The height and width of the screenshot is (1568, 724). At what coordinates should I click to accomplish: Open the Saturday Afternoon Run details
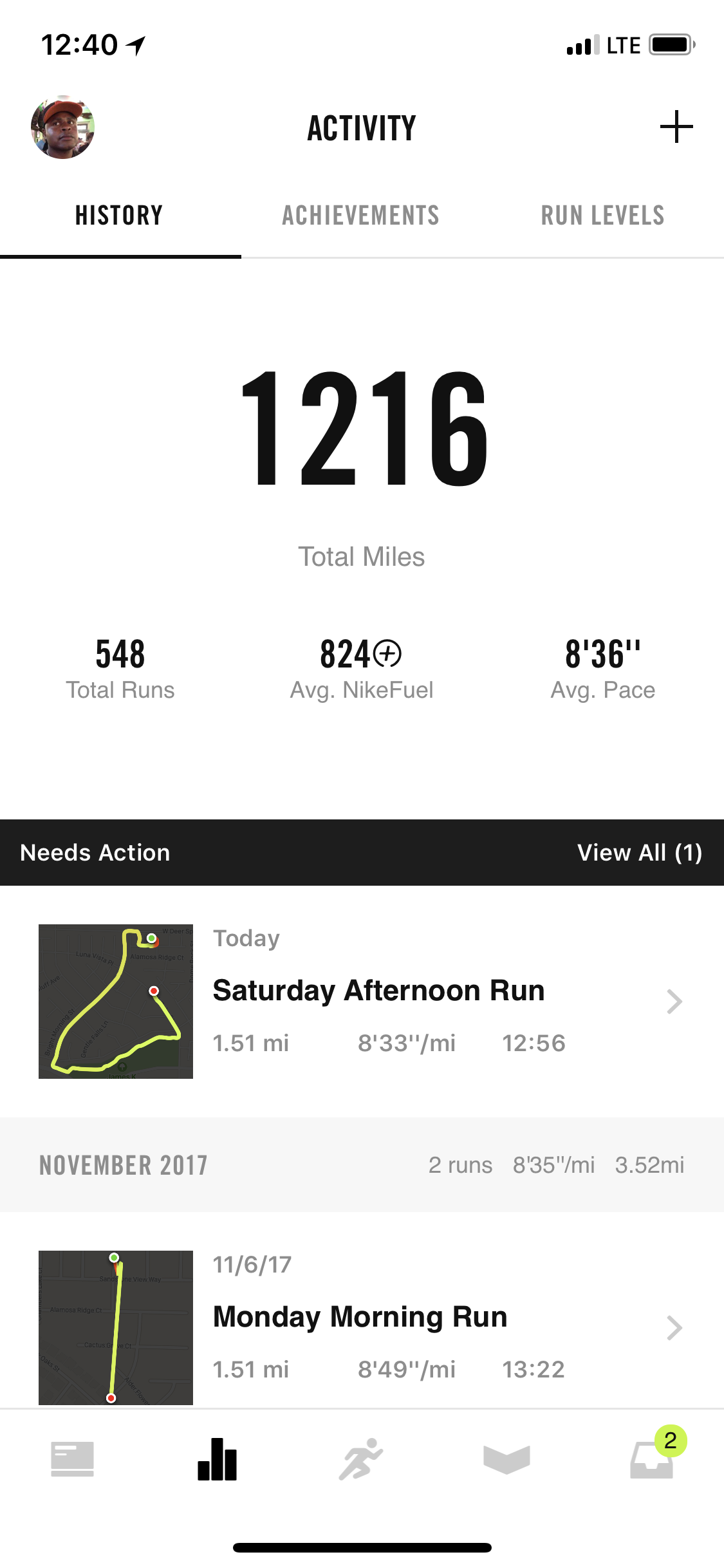[x=378, y=1001]
